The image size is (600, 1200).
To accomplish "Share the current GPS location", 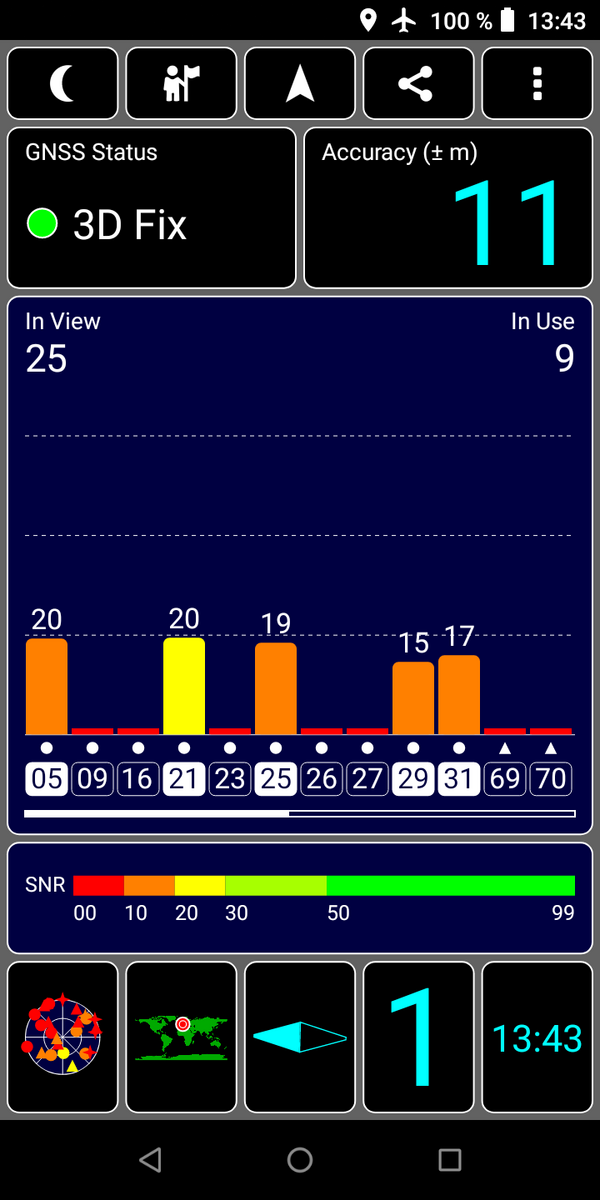I will coord(418,84).
